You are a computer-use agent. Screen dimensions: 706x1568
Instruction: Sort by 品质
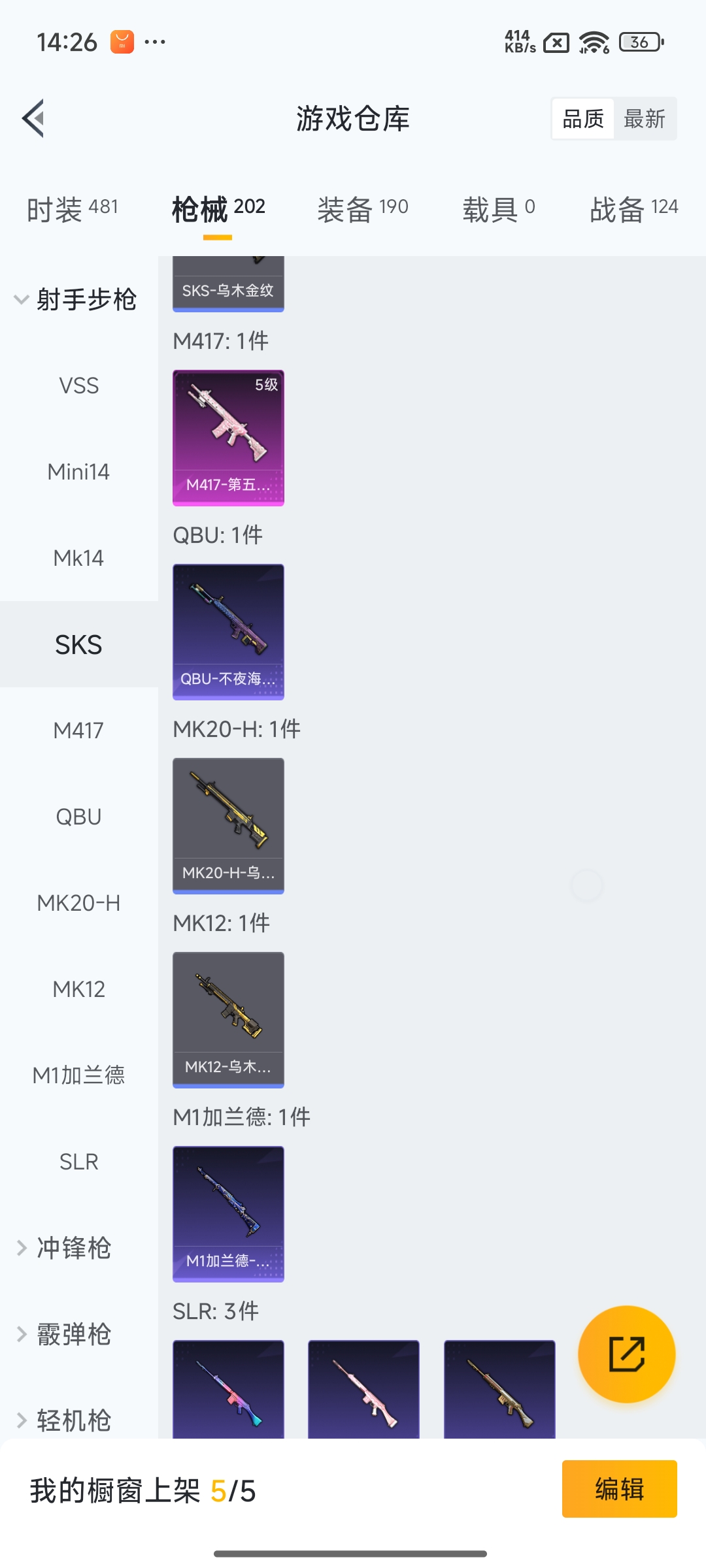click(583, 119)
